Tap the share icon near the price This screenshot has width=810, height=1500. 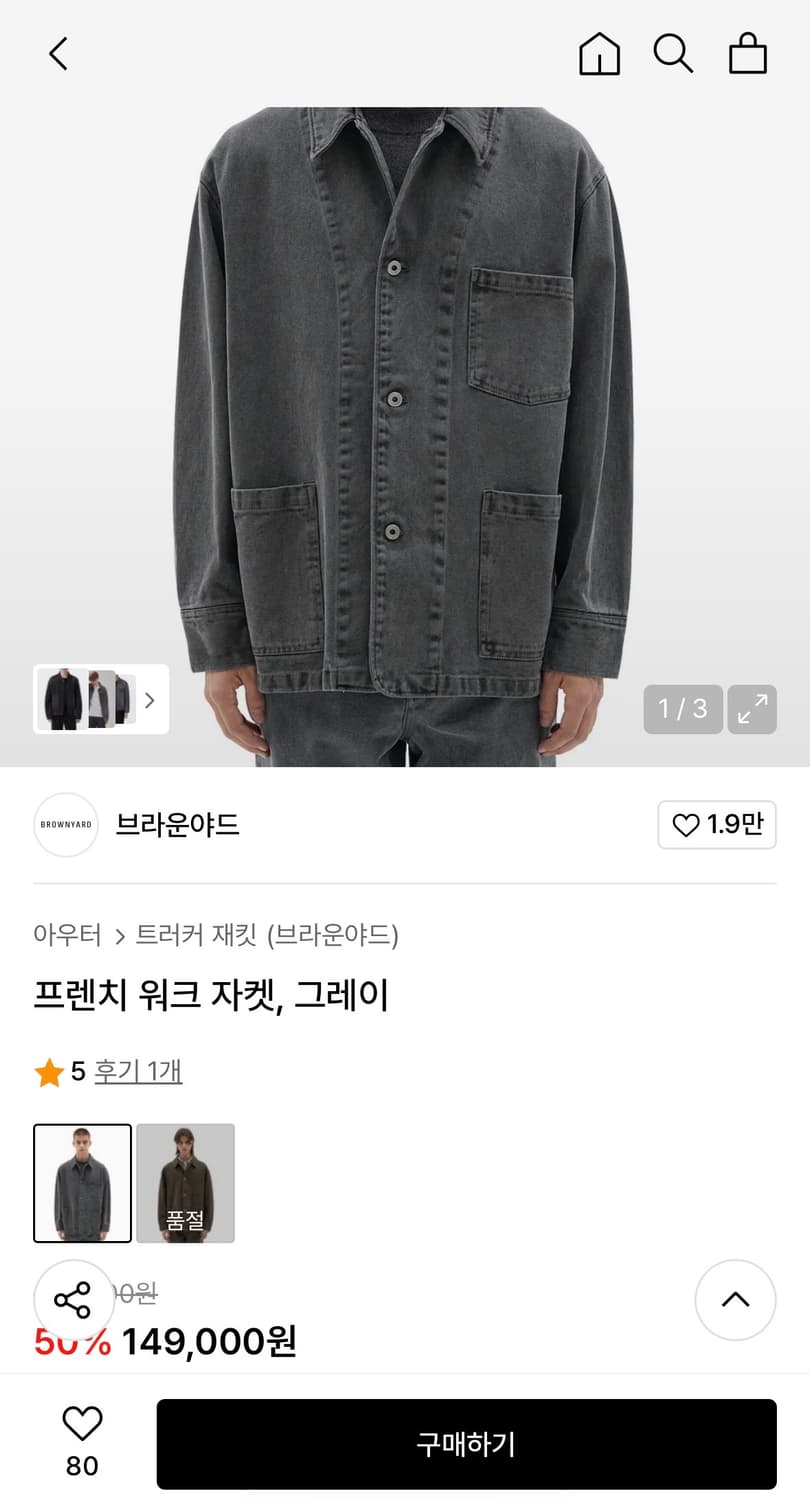click(74, 1300)
